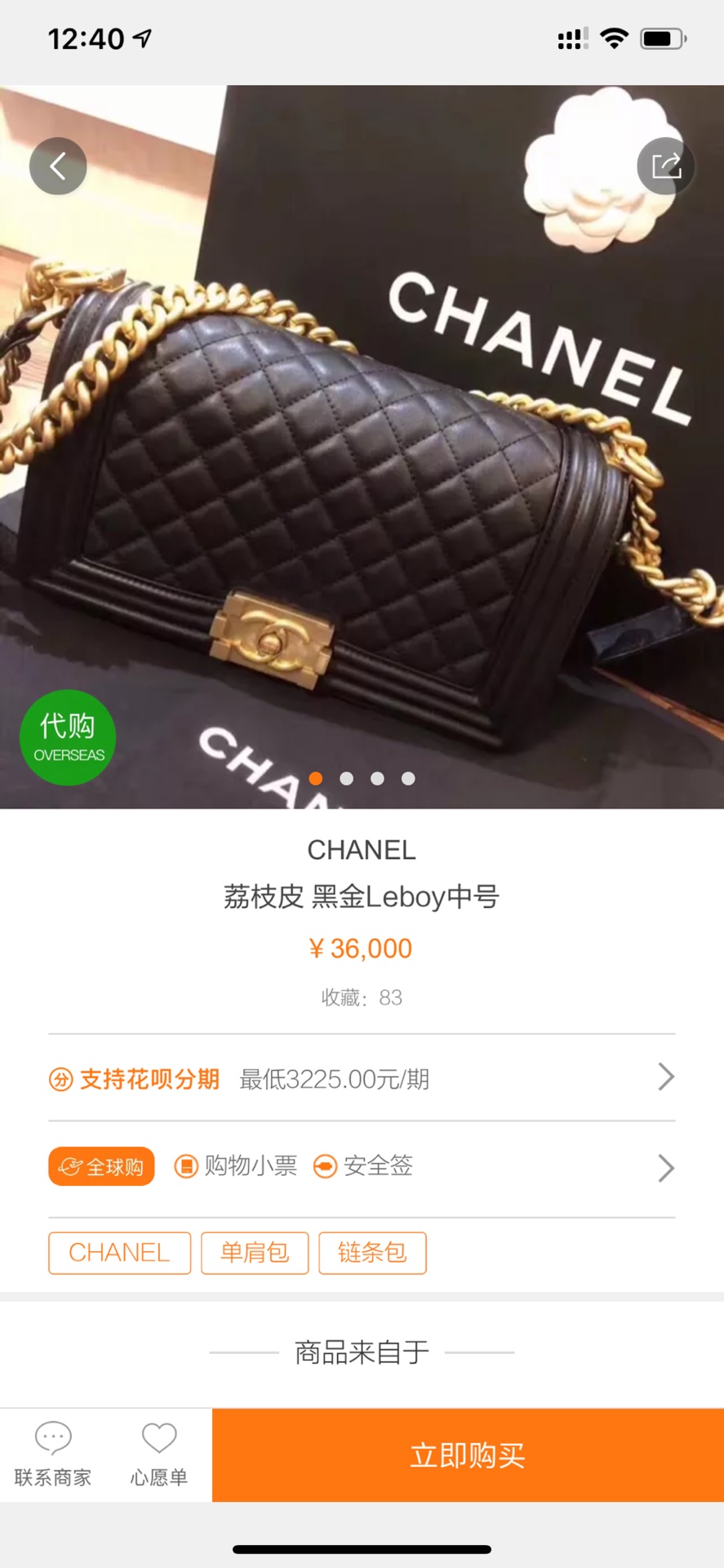Open the 全球购 guarantees row

pos(362,1167)
